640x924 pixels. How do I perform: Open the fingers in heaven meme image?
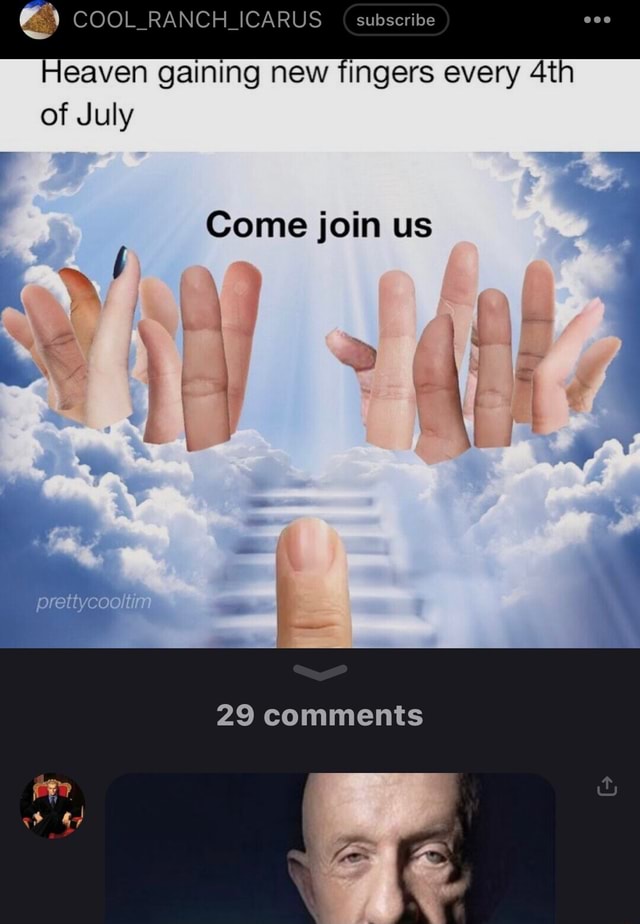(320, 400)
